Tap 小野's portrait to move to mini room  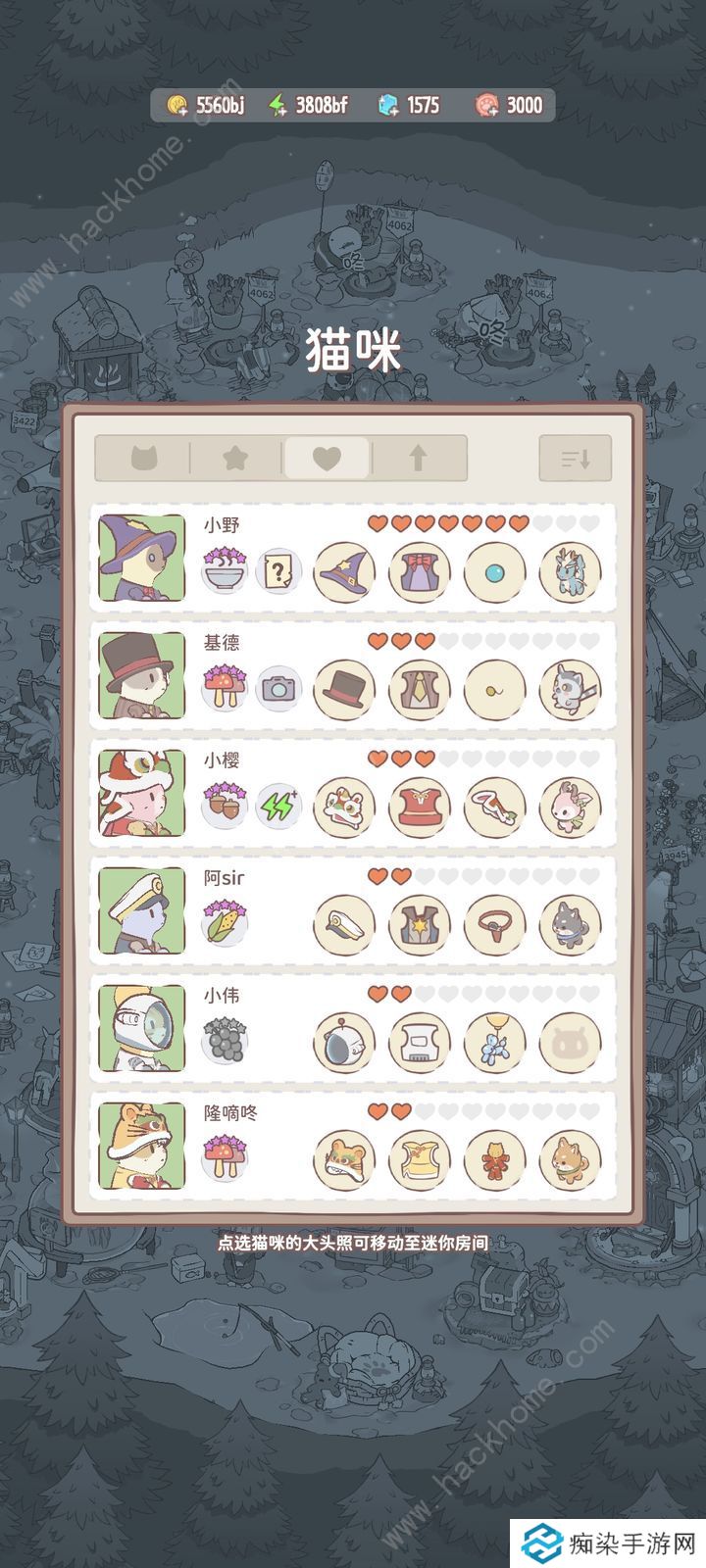[x=142, y=559]
